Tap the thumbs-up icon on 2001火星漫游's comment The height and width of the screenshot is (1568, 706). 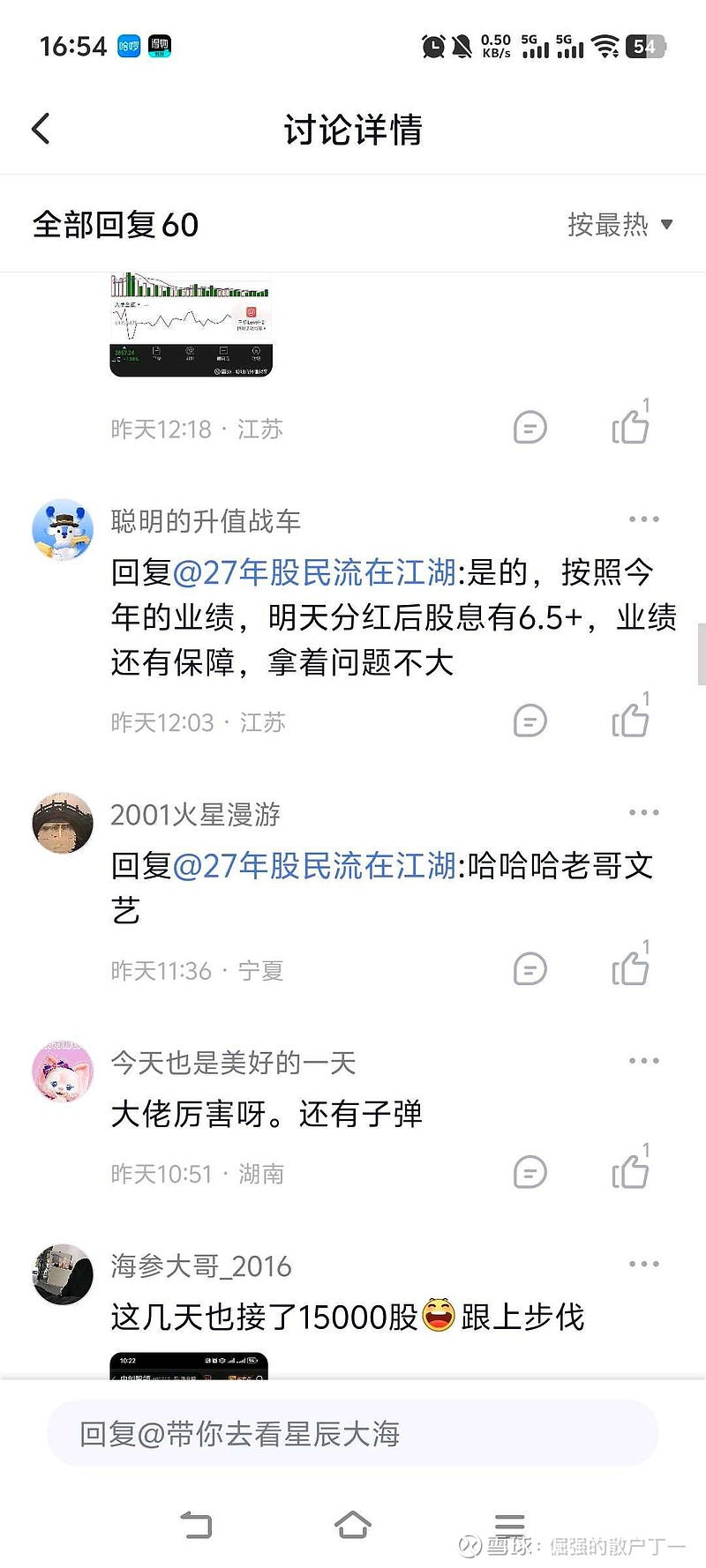630,967
